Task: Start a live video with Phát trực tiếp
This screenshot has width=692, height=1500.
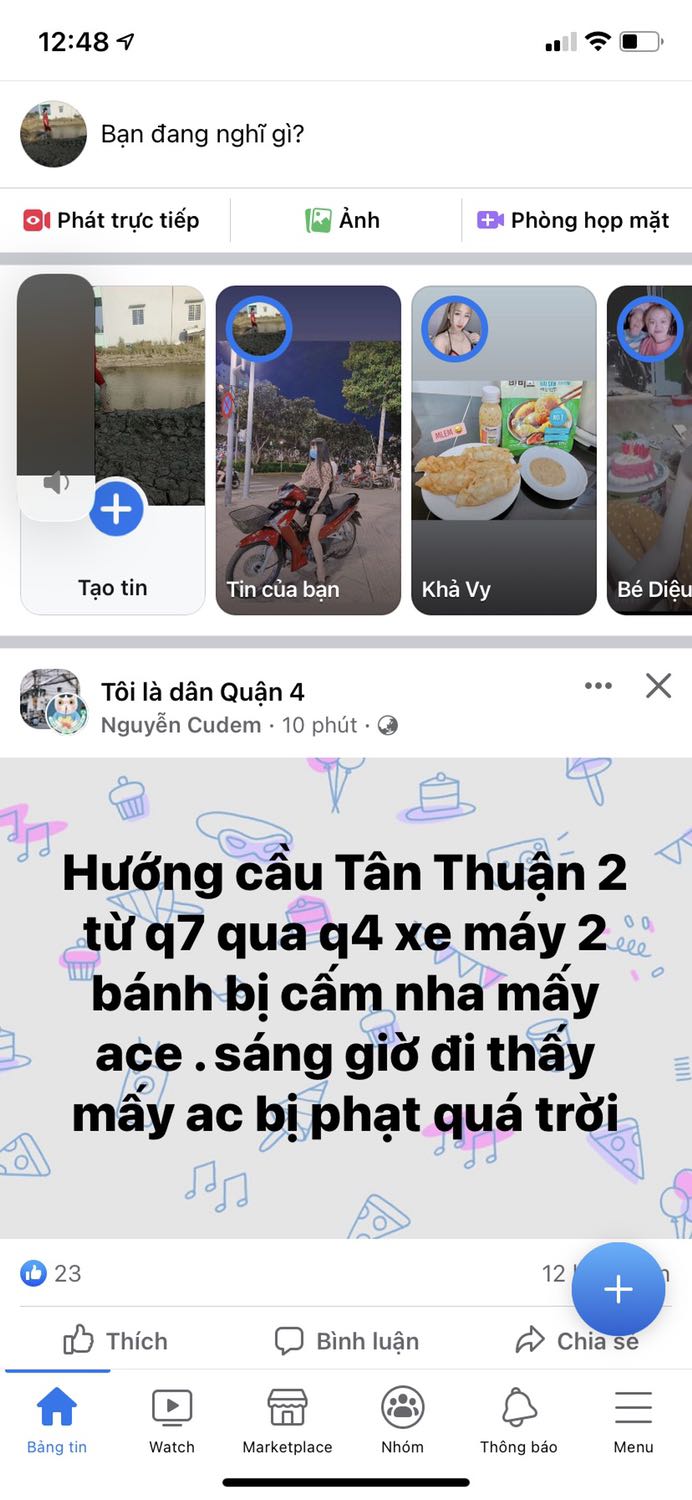Action: tap(112, 220)
